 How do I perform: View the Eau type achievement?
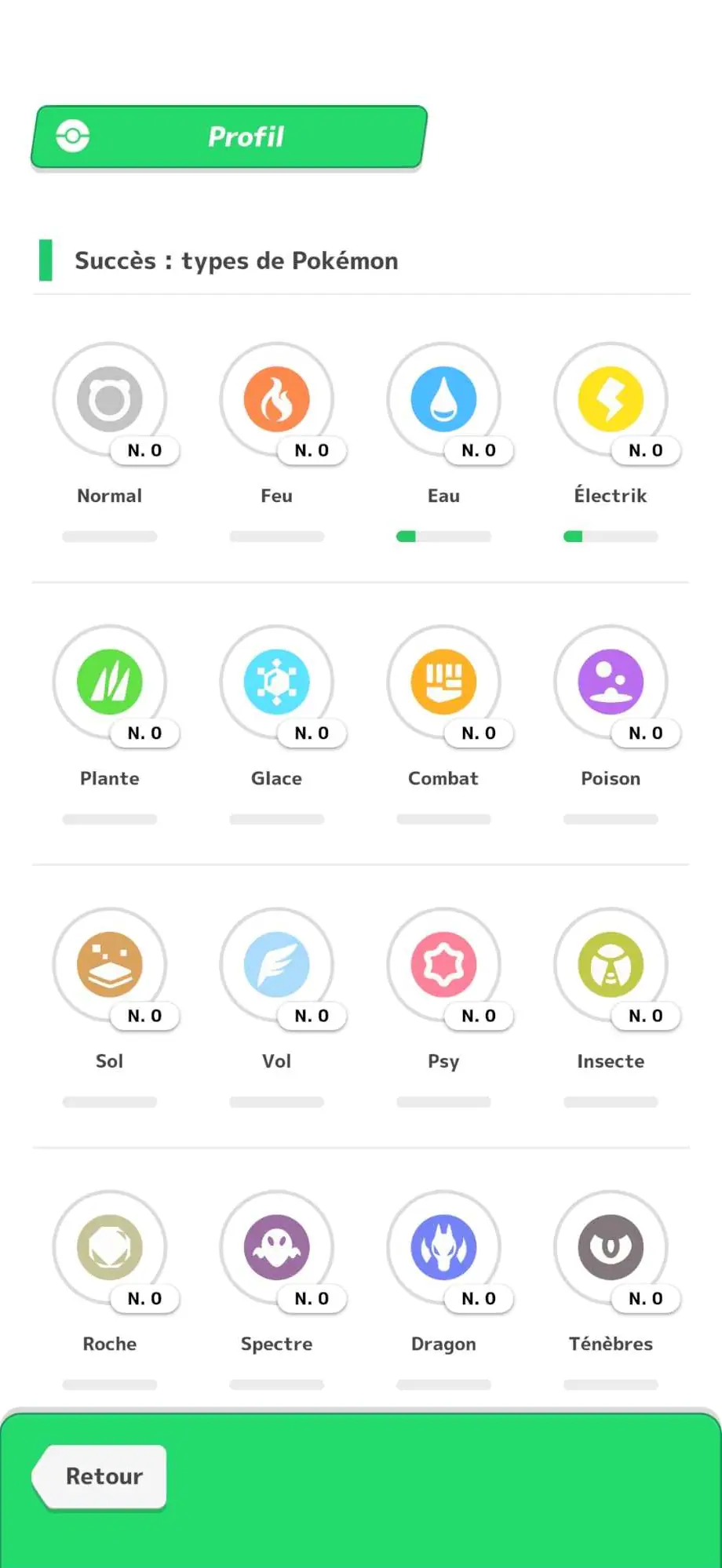coord(443,399)
